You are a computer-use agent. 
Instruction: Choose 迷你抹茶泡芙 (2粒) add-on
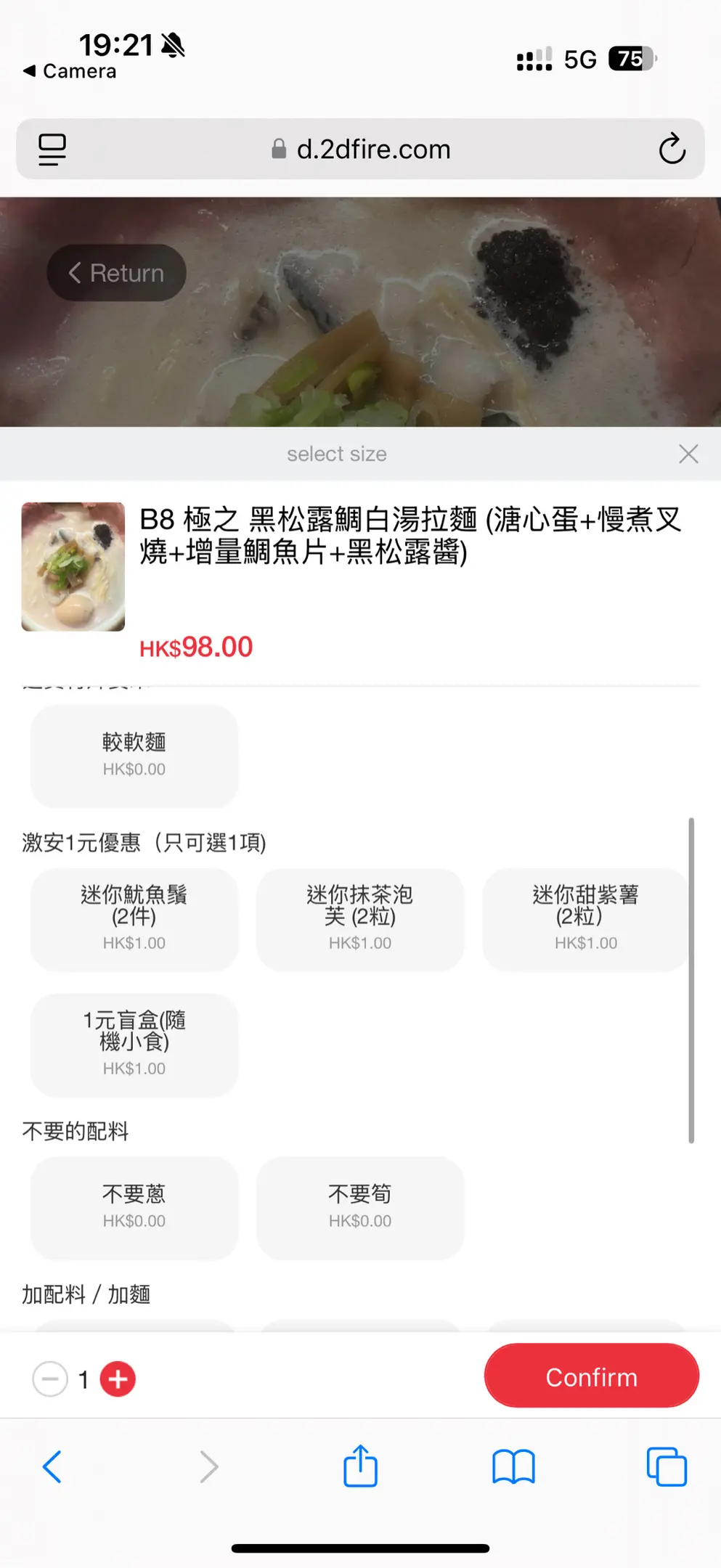coord(359,919)
